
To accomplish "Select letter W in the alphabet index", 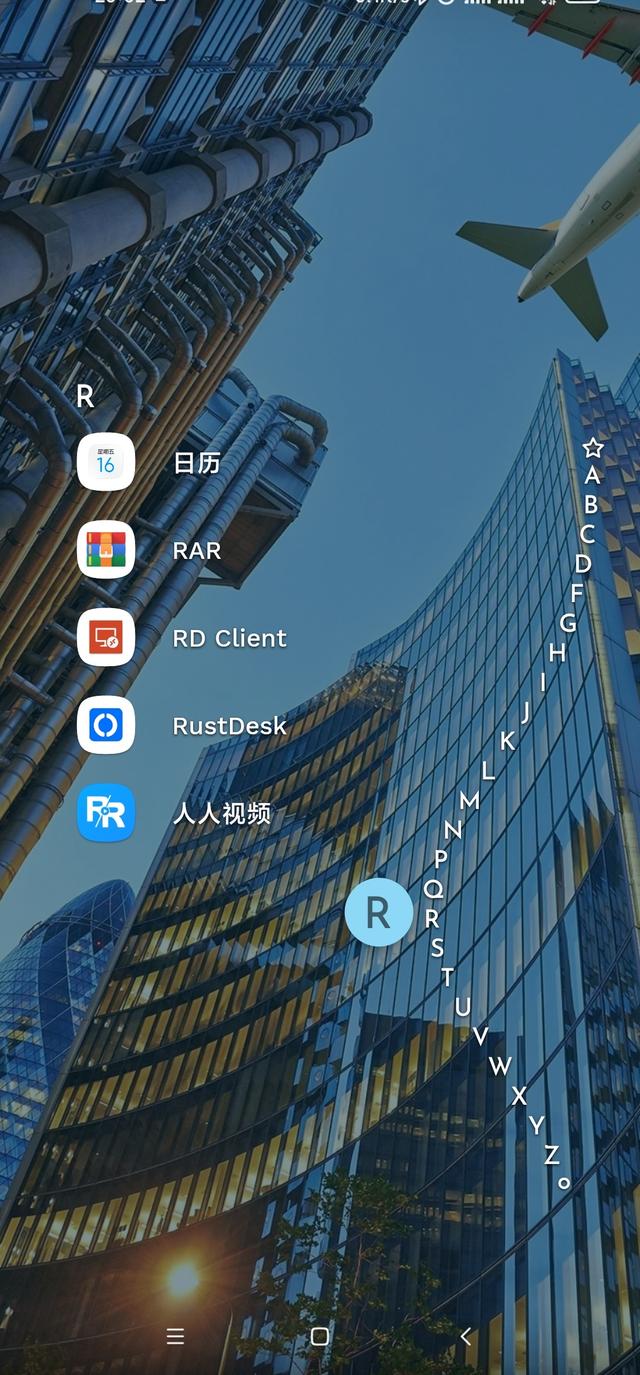I will click(500, 1066).
